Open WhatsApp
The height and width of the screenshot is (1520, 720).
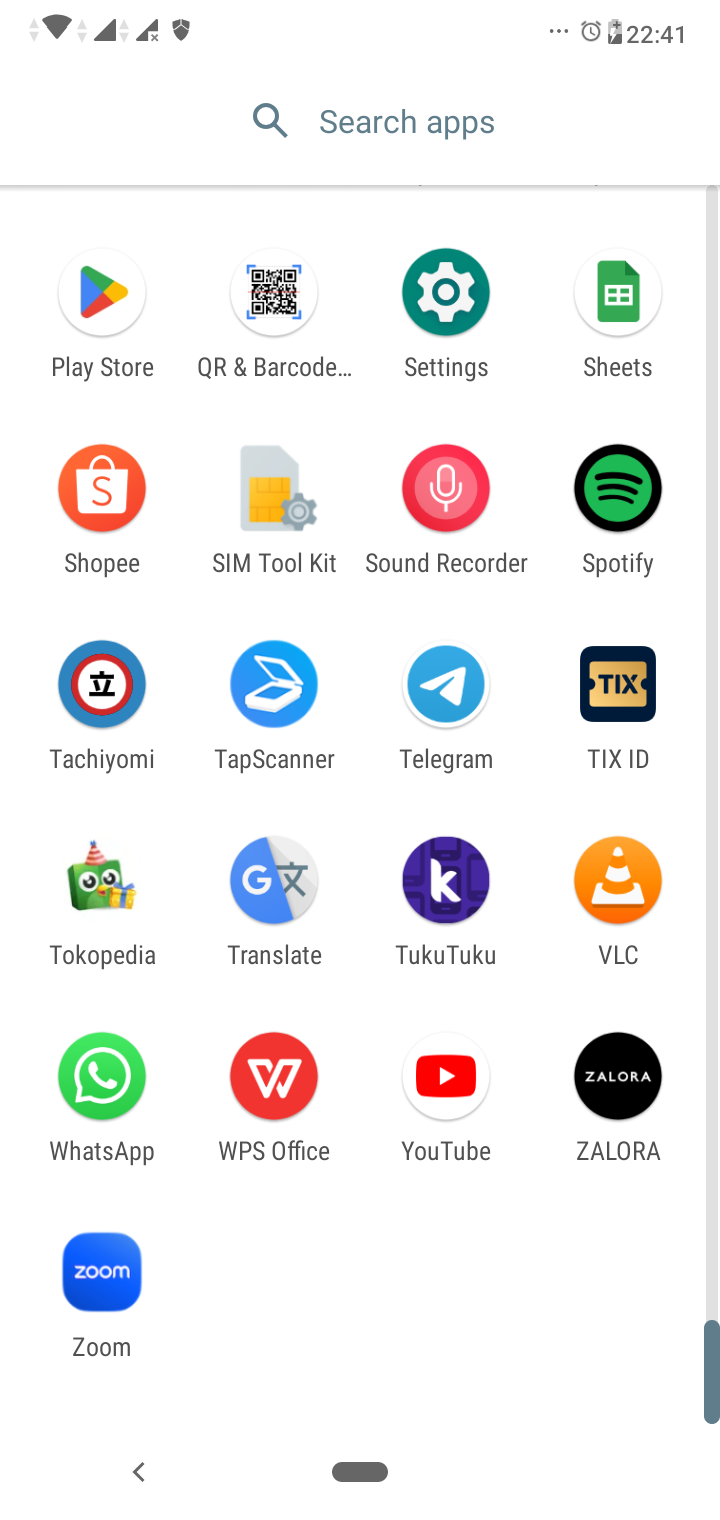[x=102, y=1077]
